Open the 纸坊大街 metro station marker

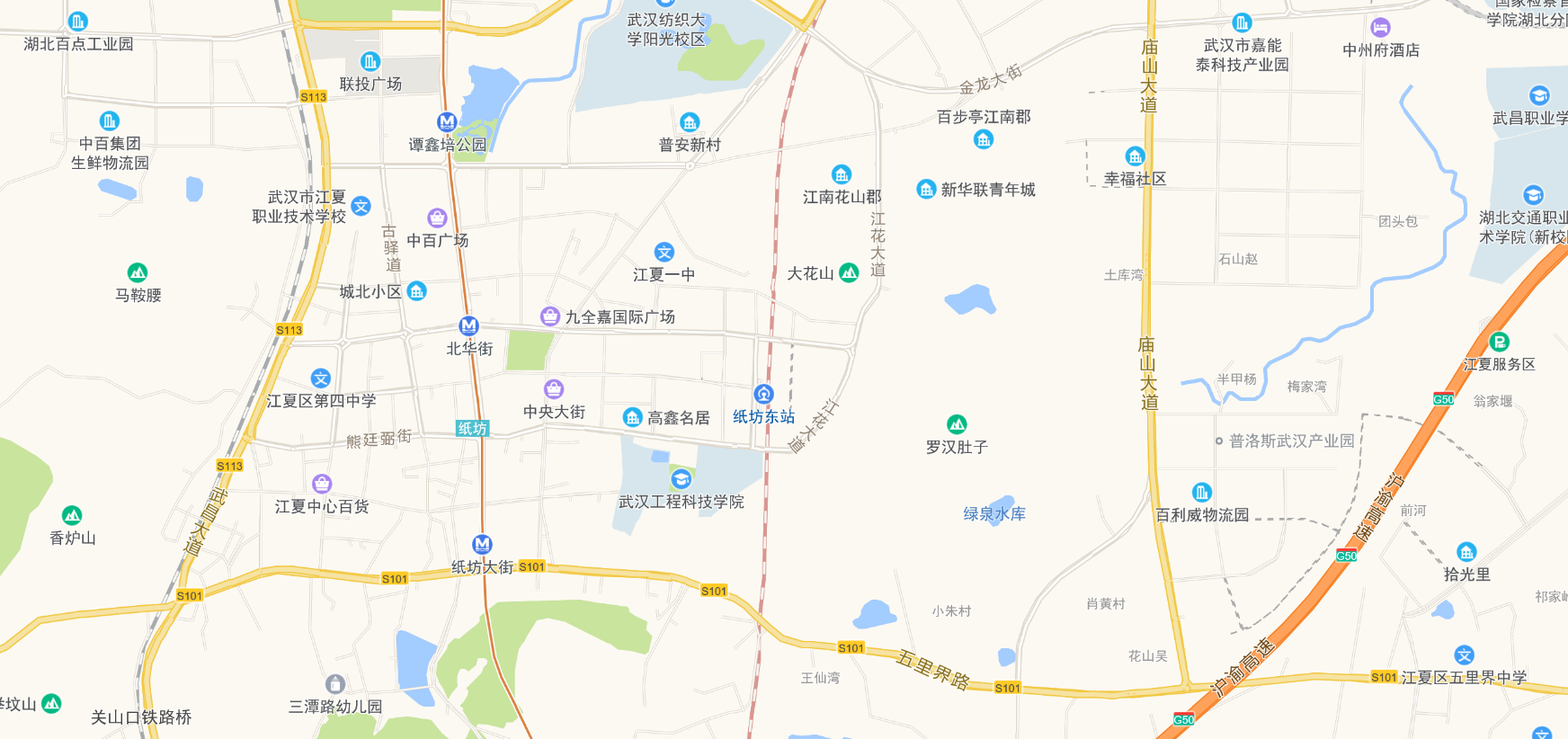[483, 544]
